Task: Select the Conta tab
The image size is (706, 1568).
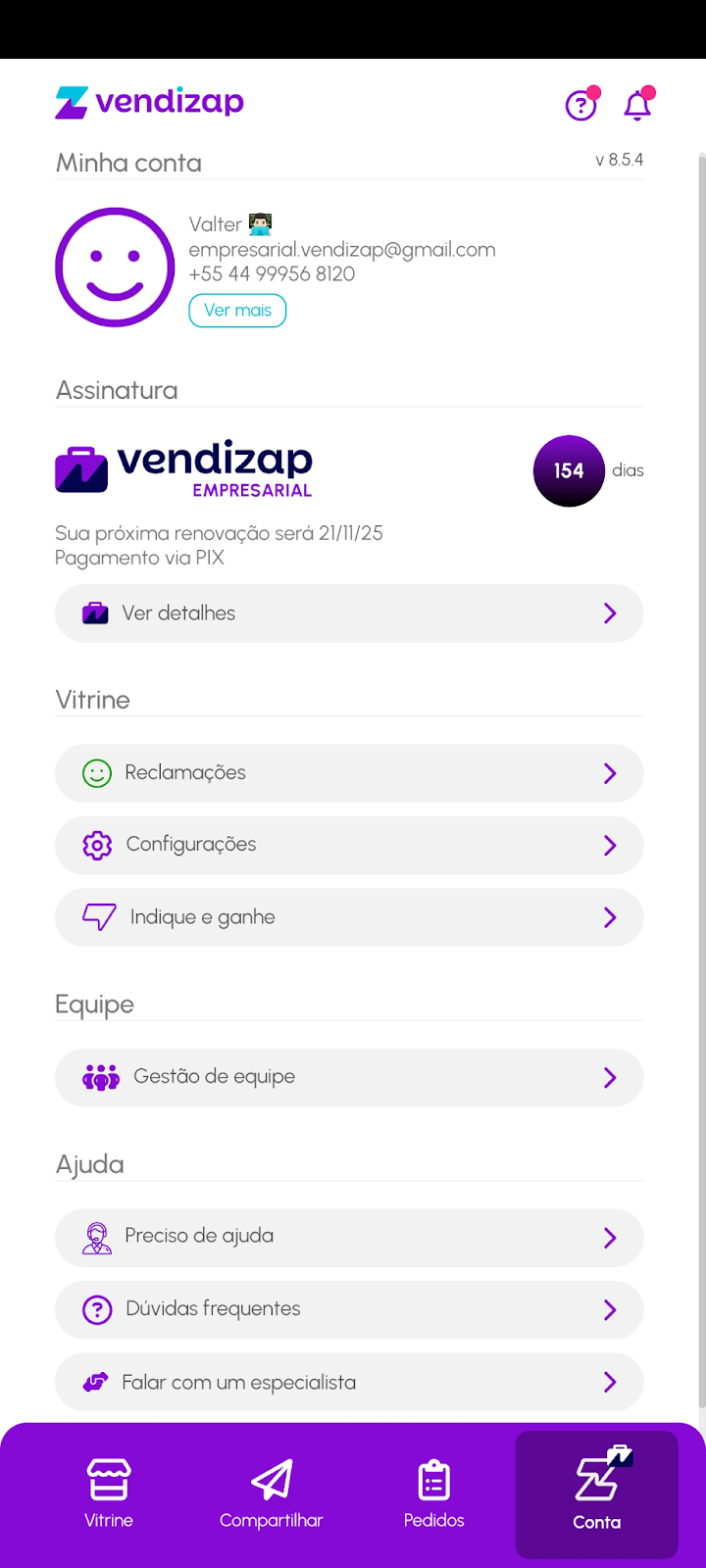Action: (x=596, y=1494)
